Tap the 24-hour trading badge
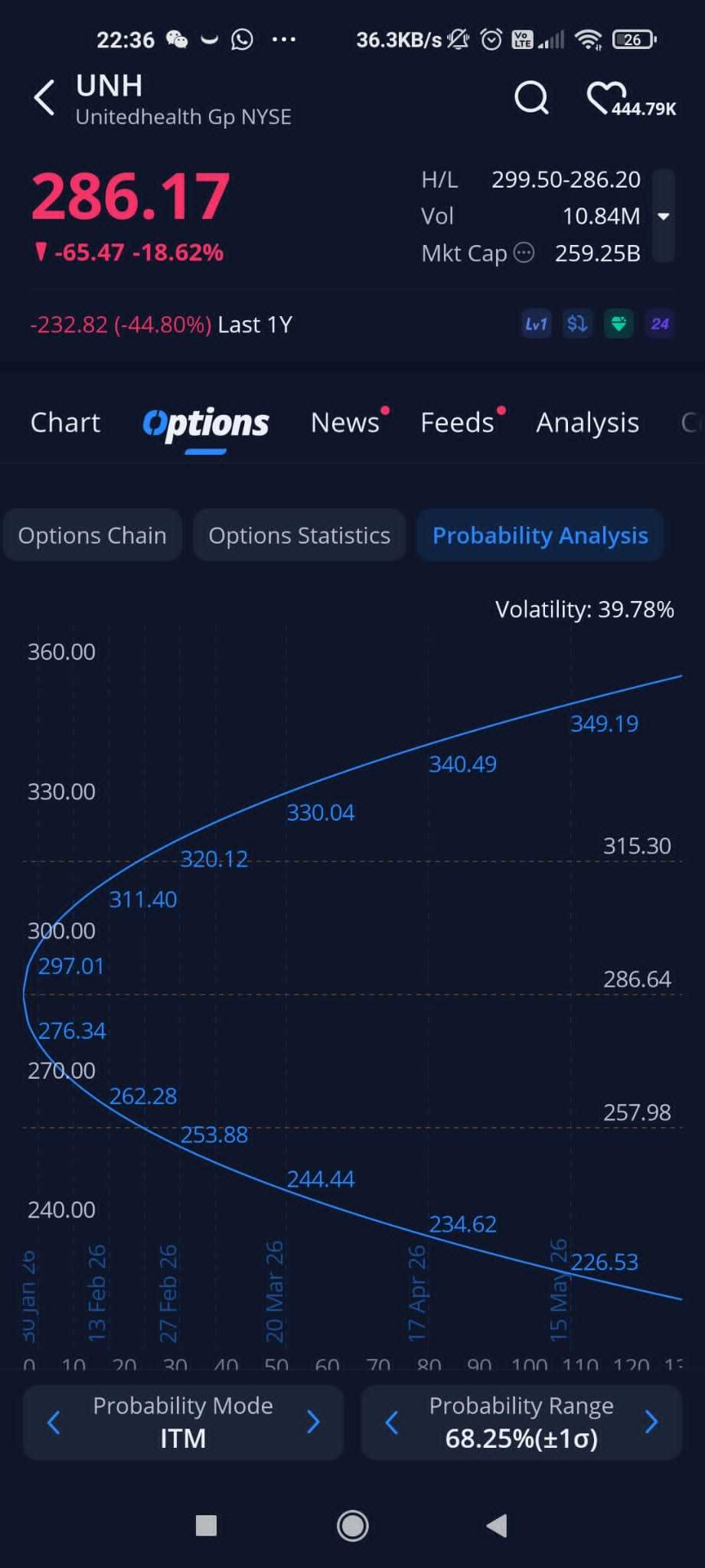705x1568 pixels. coord(659,324)
